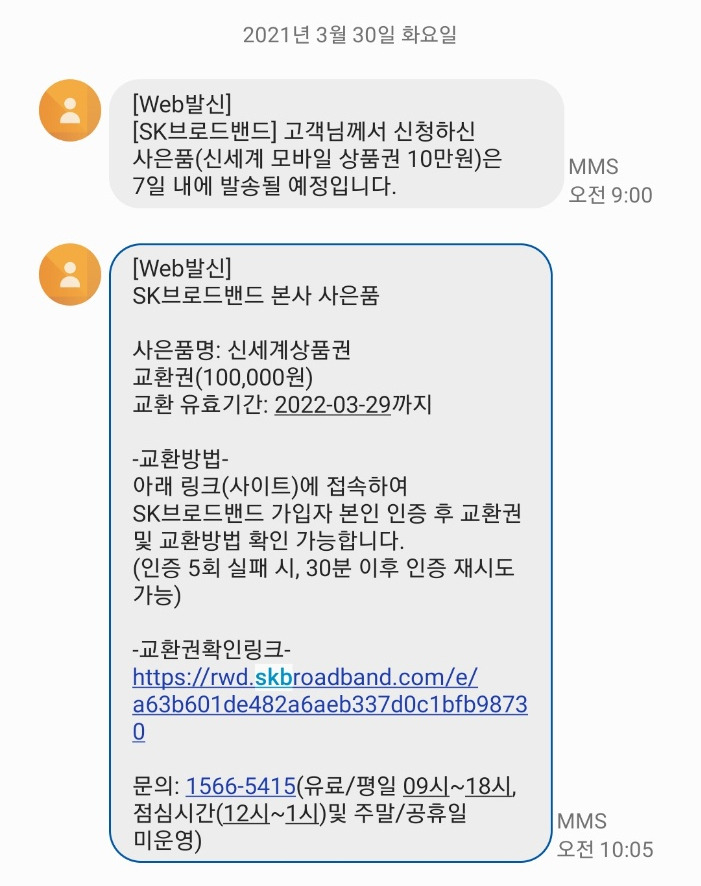Tap the underlined date 2022-03-29
The height and width of the screenshot is (886, 701).
coord(333,405)
